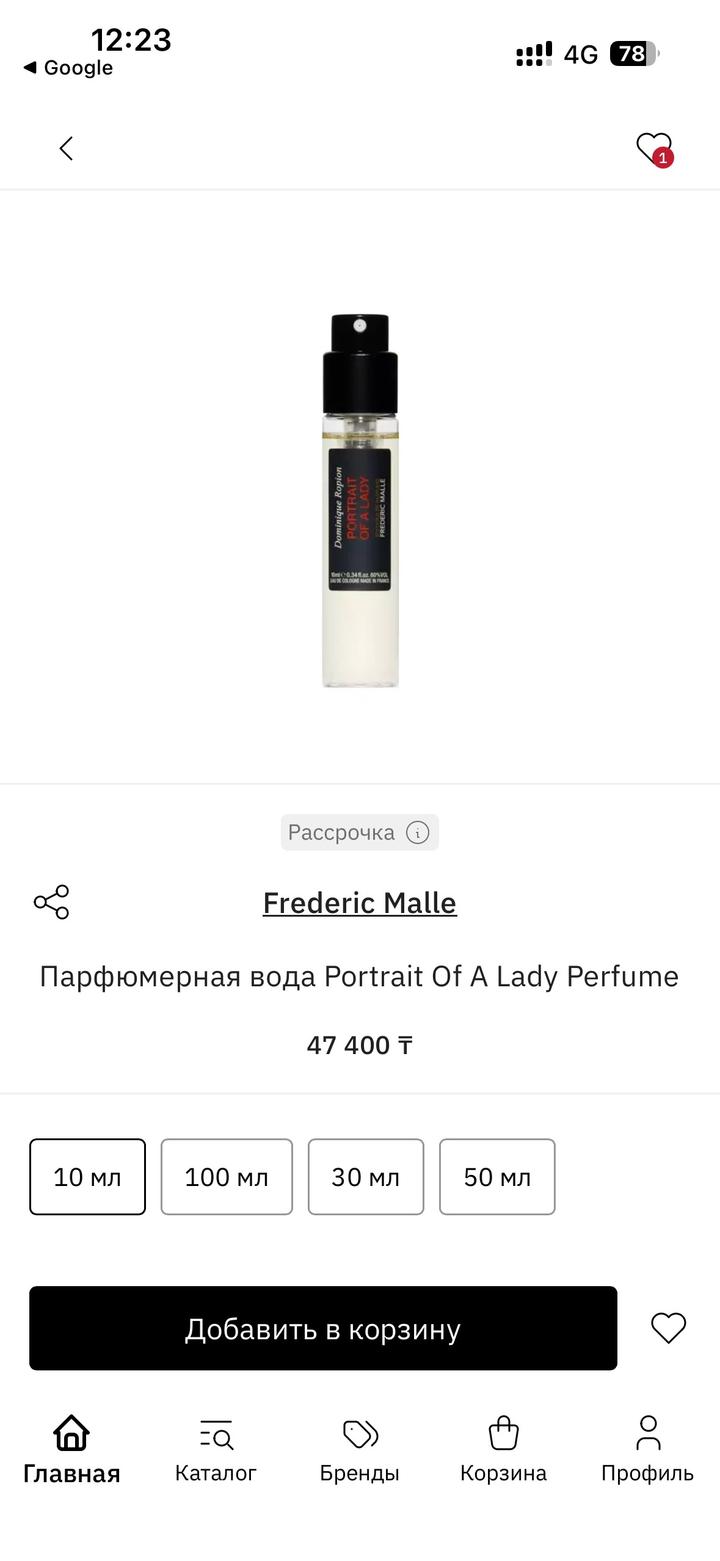Add this perfume to favorites
720x1561 pixels.
tap(668, 1328)
